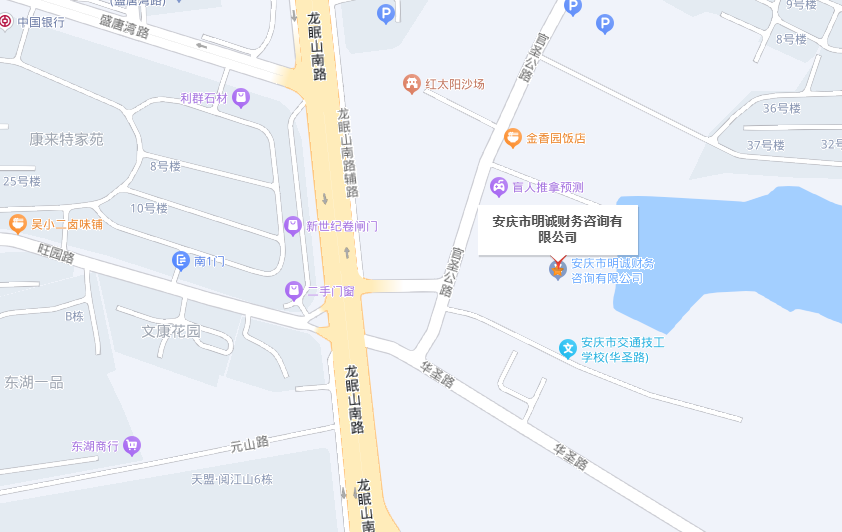The image size is (842, 532).
Task: Open the 安庆市明诚财务咨询有限公司 info label
Action: tap(557, 229)
